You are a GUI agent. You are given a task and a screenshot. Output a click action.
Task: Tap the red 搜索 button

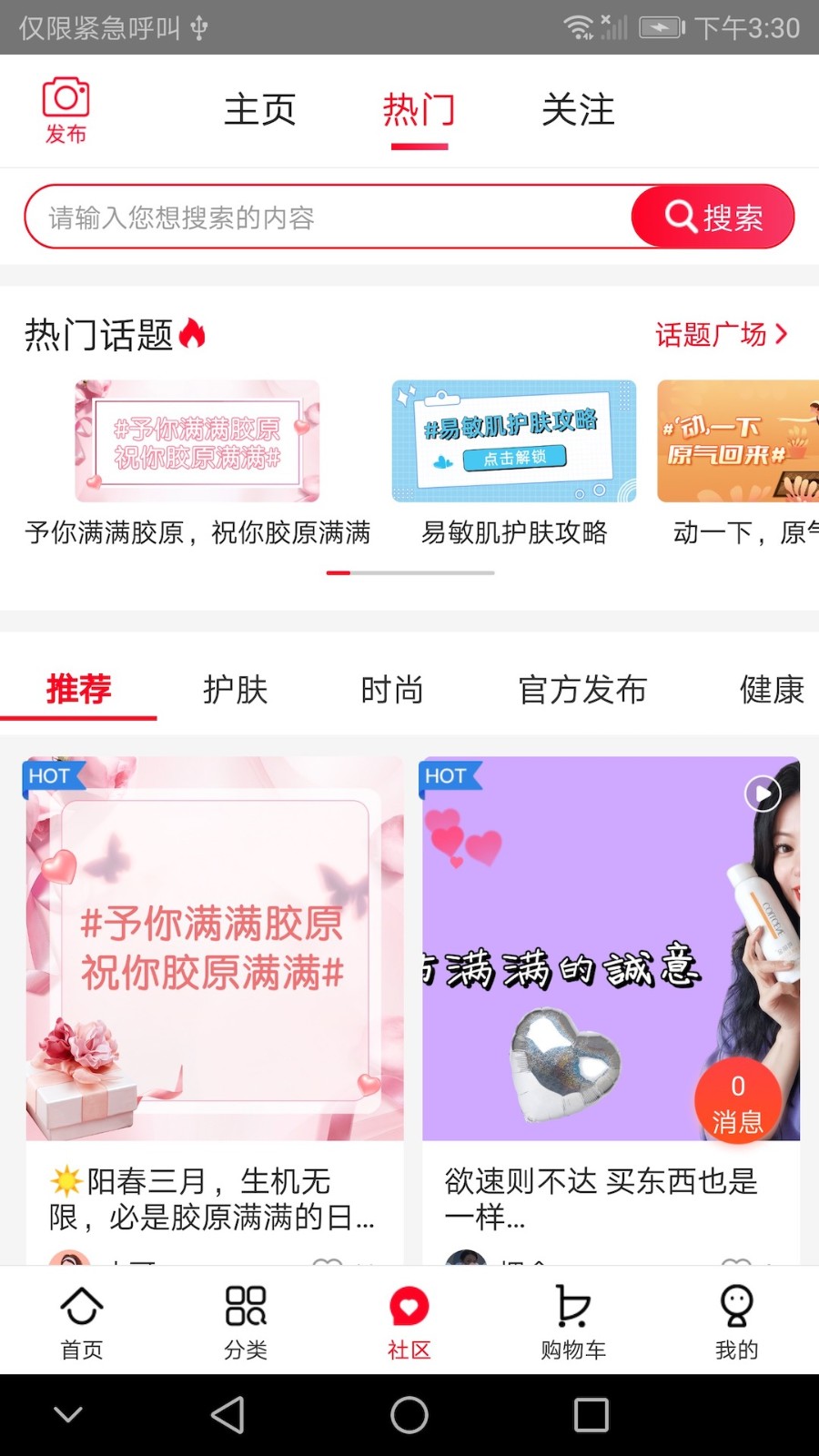713,217
